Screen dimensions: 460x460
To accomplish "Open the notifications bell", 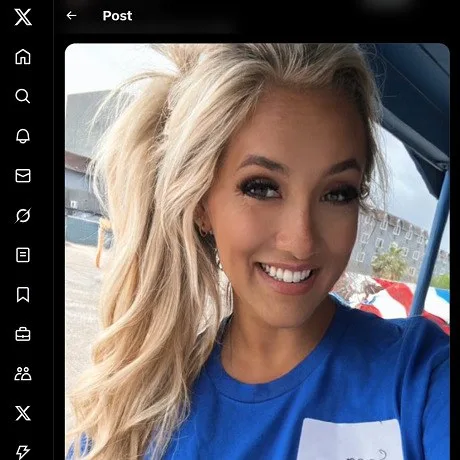I will [x=23, y=136].
